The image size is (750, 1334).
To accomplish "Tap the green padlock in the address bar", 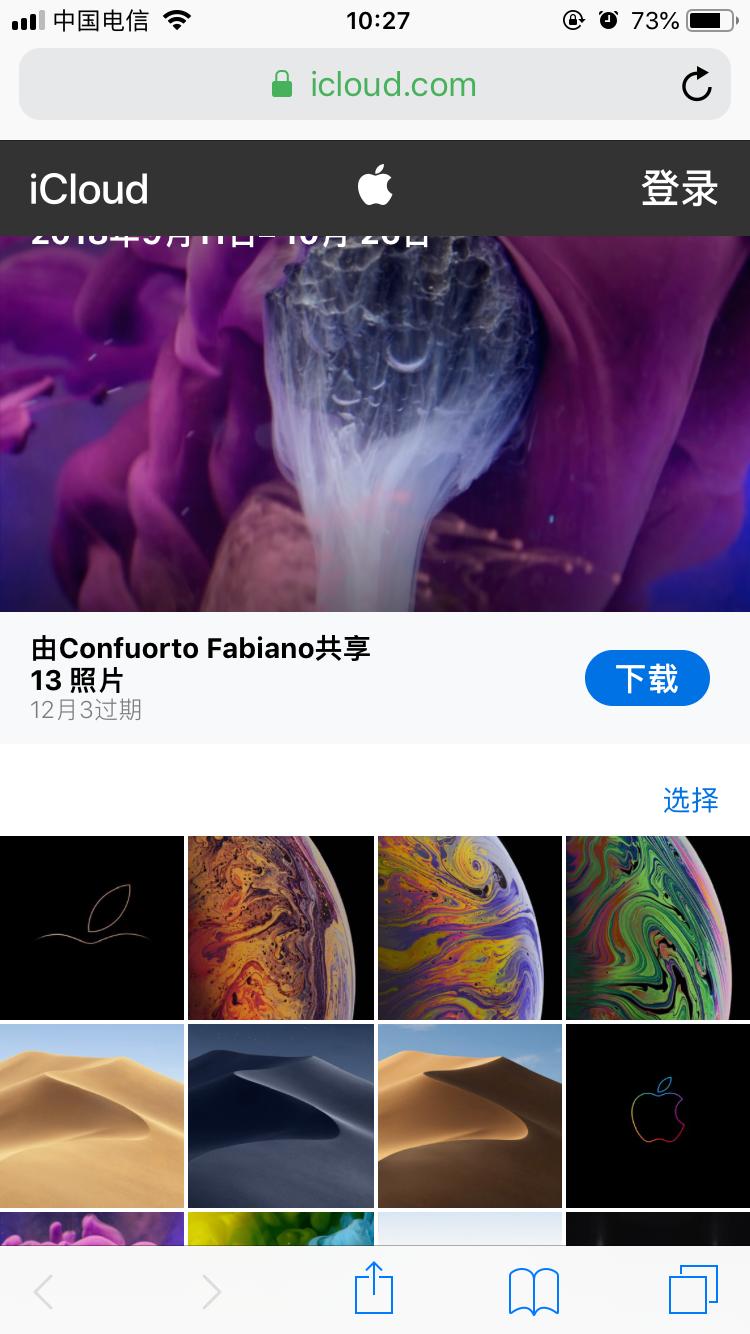I will [x=283, y=84].
